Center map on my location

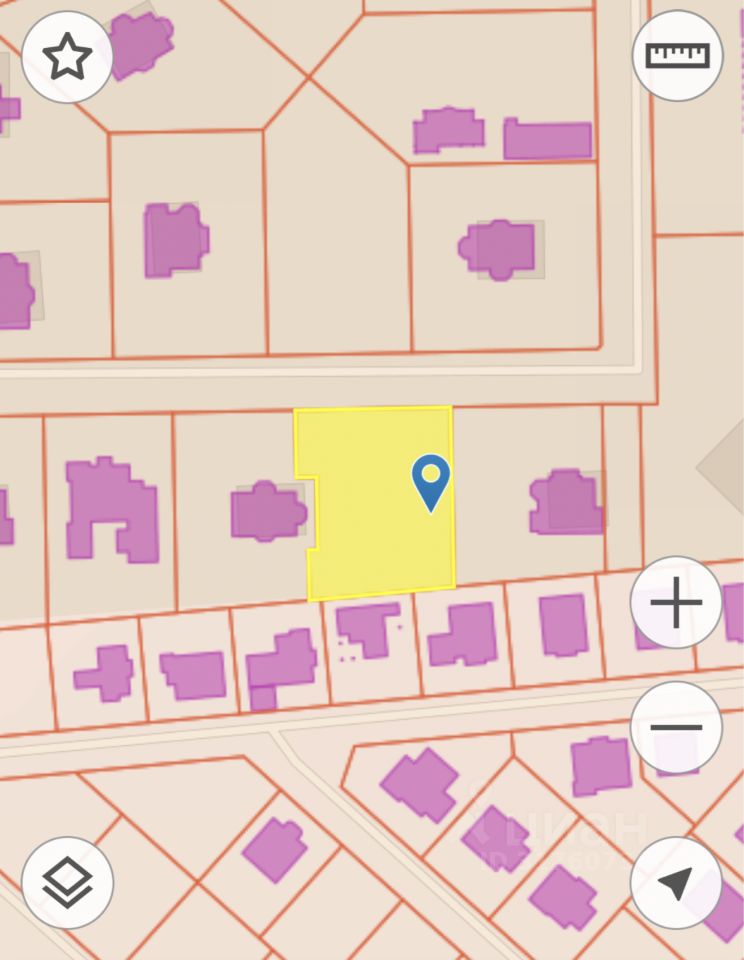coord(676,882)
